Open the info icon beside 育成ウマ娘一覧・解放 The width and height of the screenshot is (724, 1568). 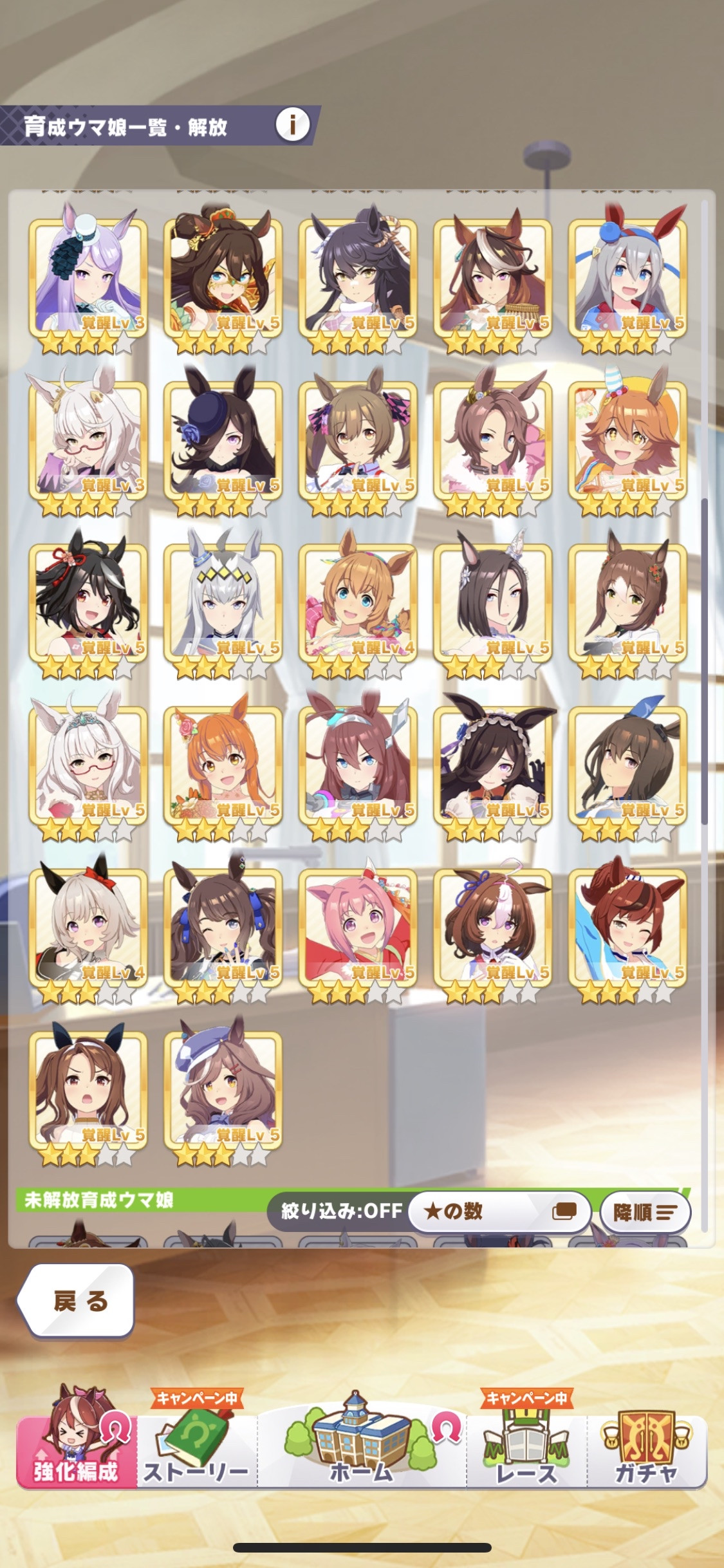point(293,124)
